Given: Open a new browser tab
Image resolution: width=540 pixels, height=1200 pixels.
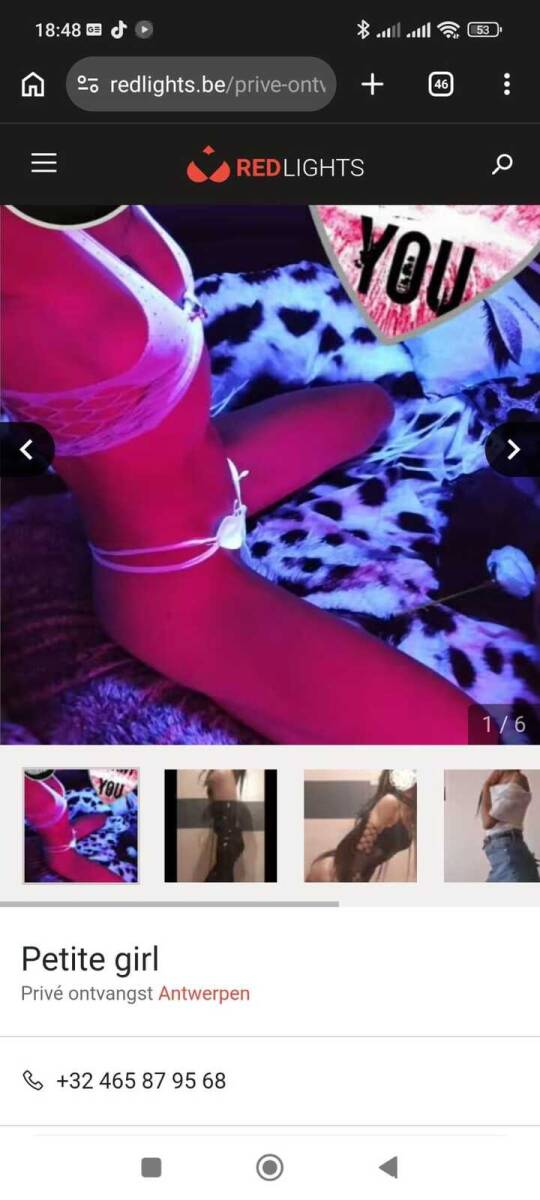Looking at the screenshot, I should [372, 85].
